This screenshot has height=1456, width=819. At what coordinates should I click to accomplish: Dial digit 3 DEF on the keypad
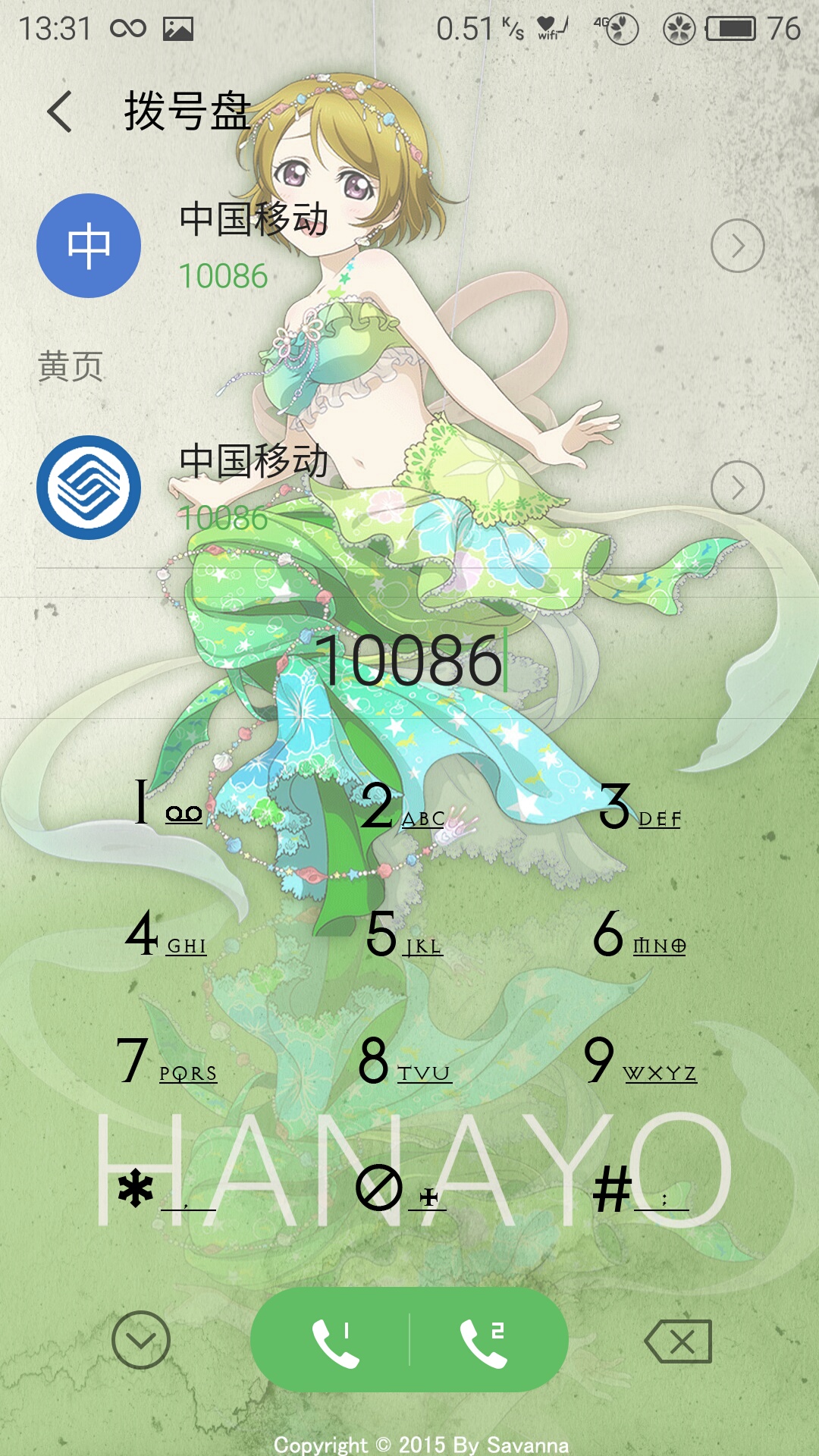tap(640, 805)
